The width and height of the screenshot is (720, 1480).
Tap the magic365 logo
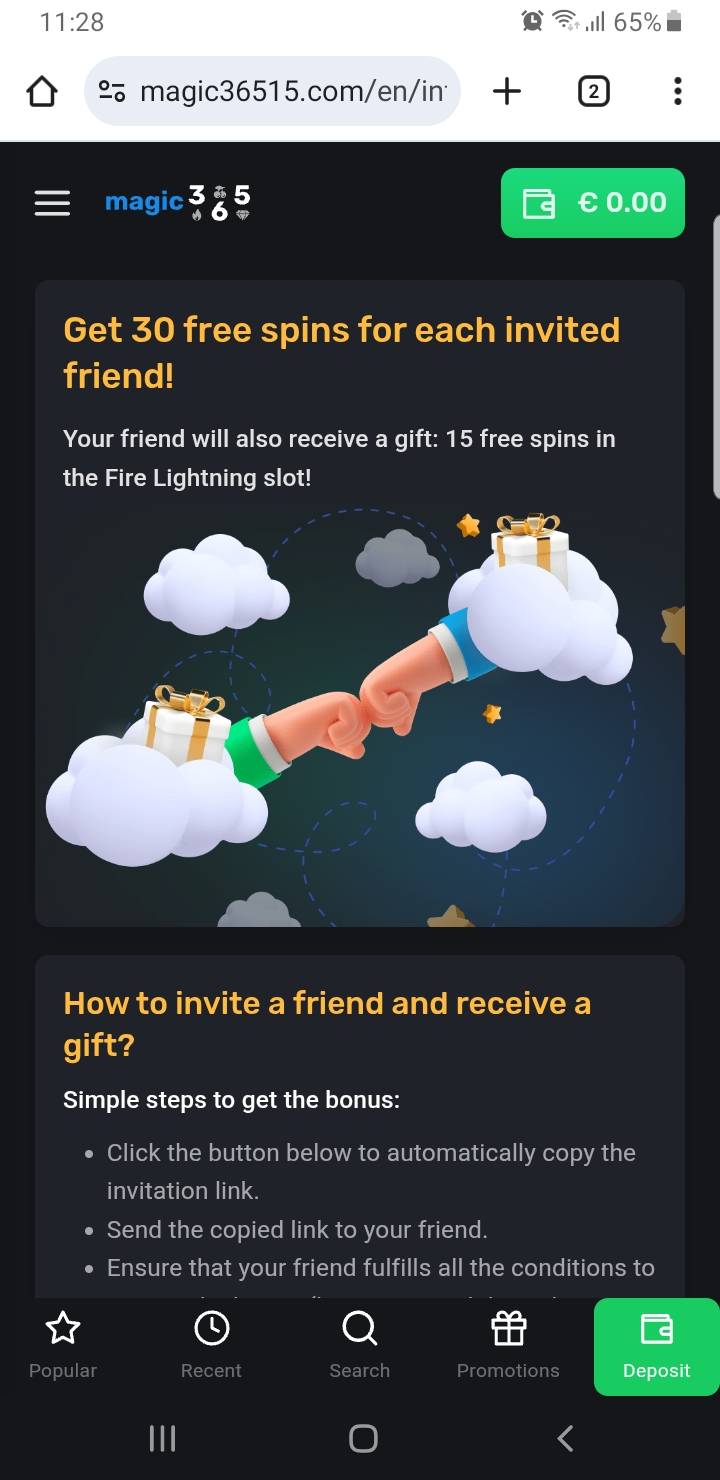(x=178, y=202)
